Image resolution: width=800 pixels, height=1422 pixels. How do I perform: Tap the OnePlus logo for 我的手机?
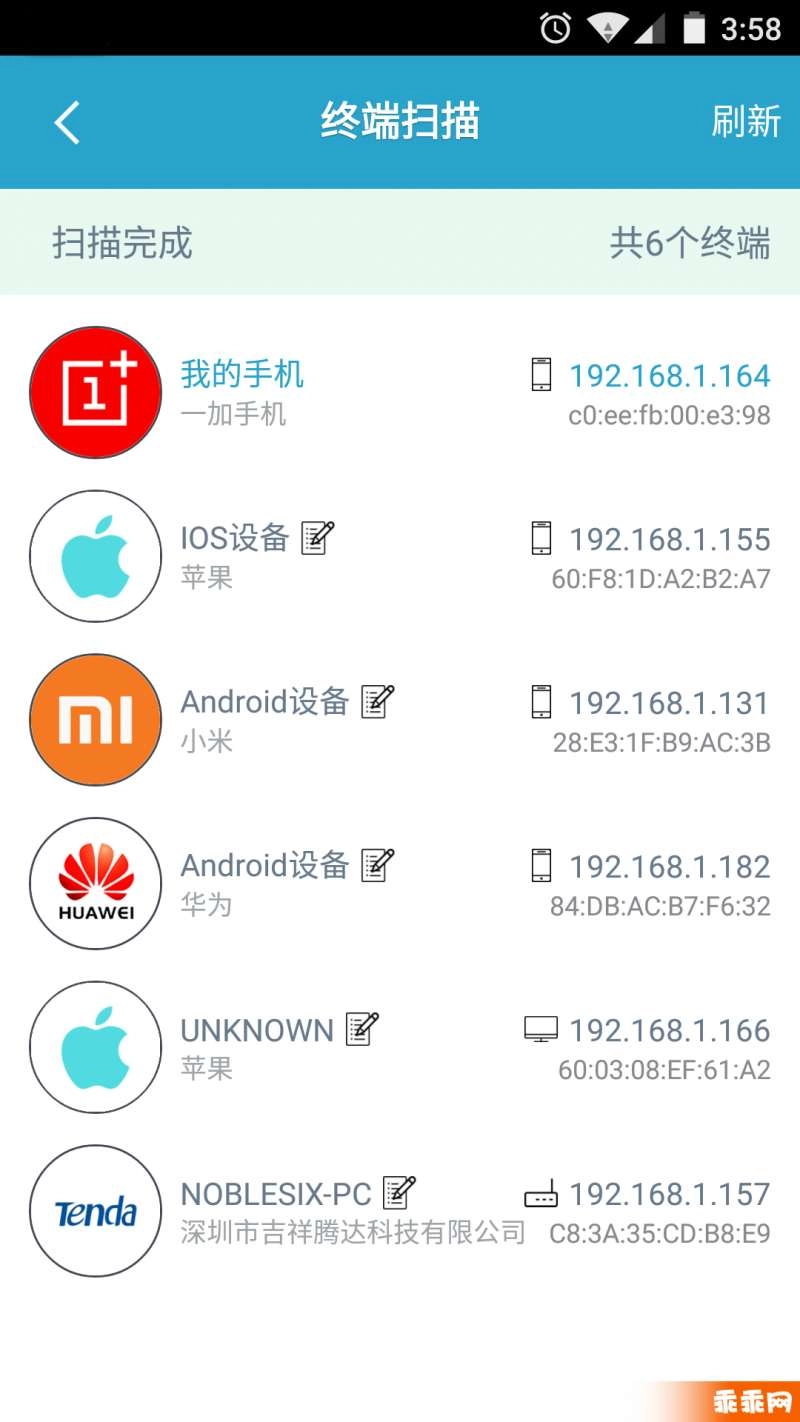(95, 392)
